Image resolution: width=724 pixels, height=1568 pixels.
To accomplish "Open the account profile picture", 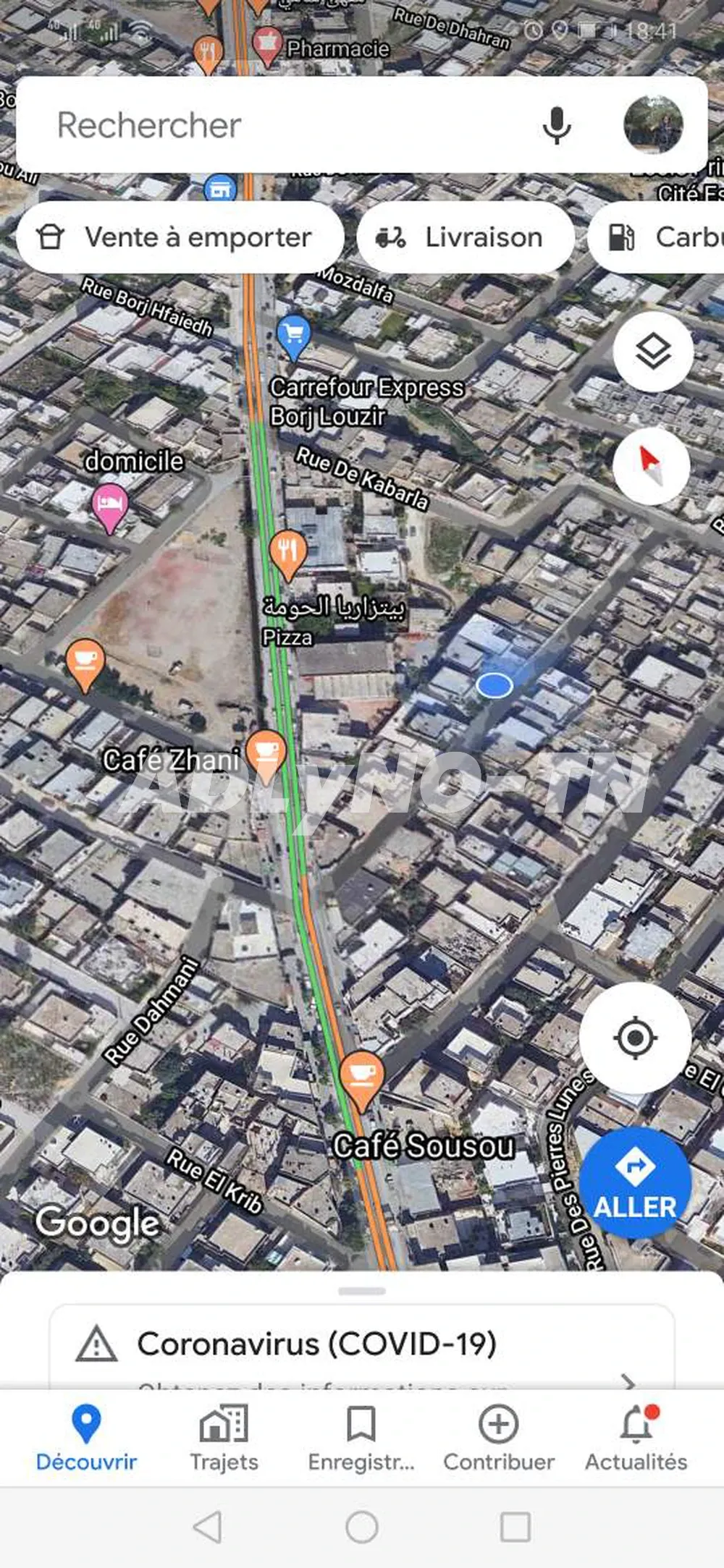I will tap(653, 125).
